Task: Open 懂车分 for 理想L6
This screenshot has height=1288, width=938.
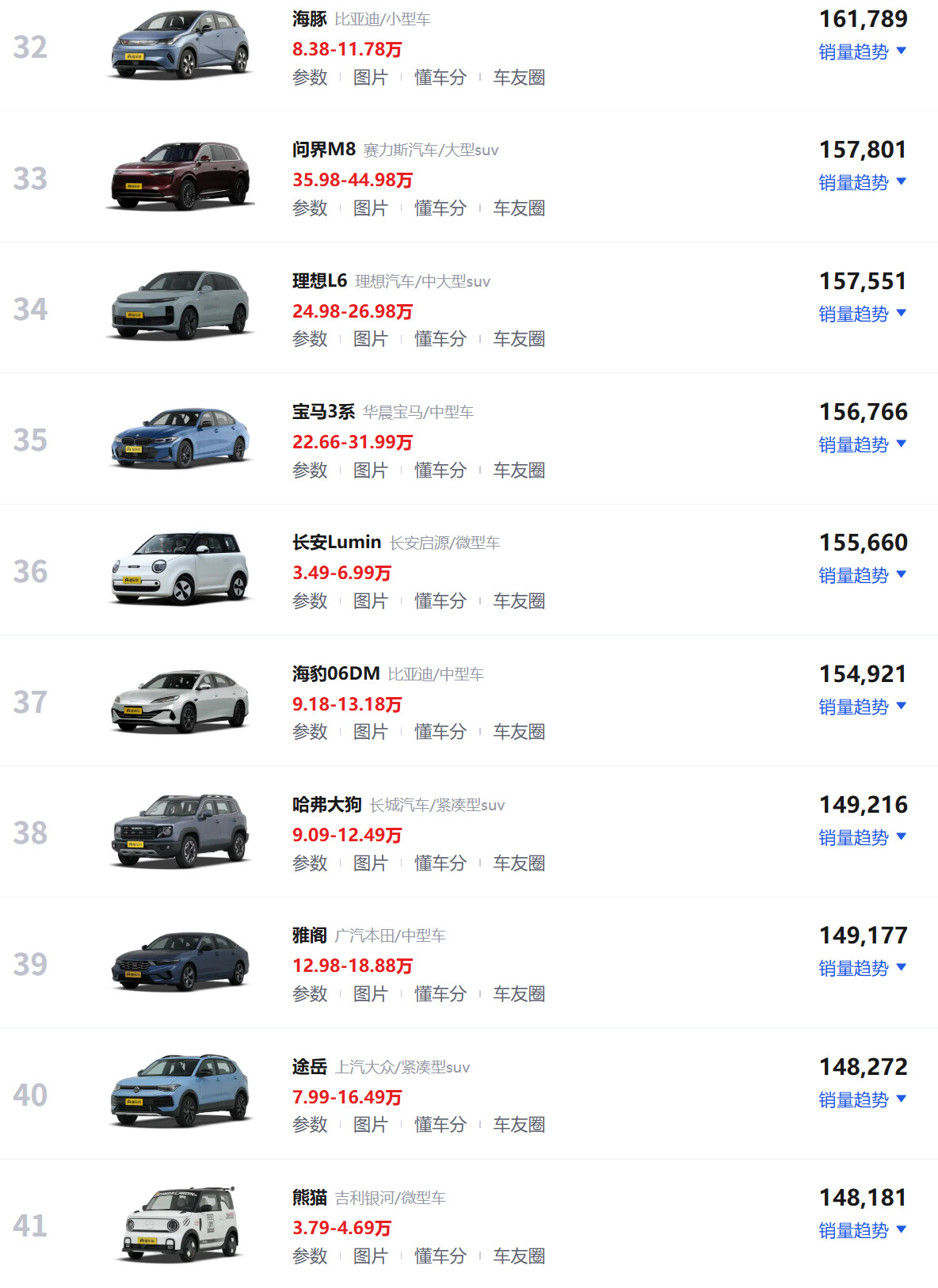Action: pyautogui.click(x=440, y=339)
